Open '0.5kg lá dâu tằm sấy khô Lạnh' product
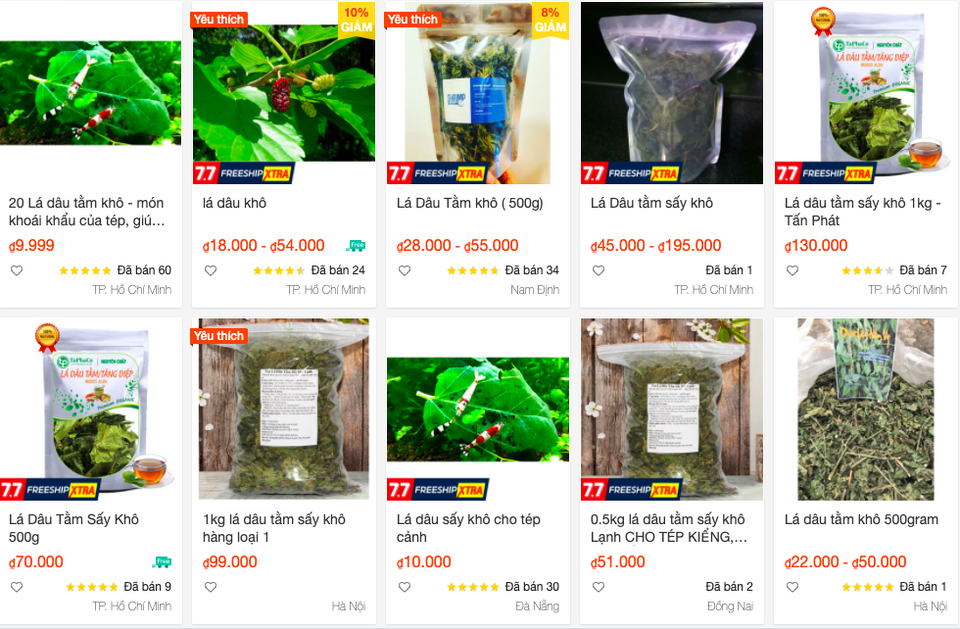 tap(668, 528)
